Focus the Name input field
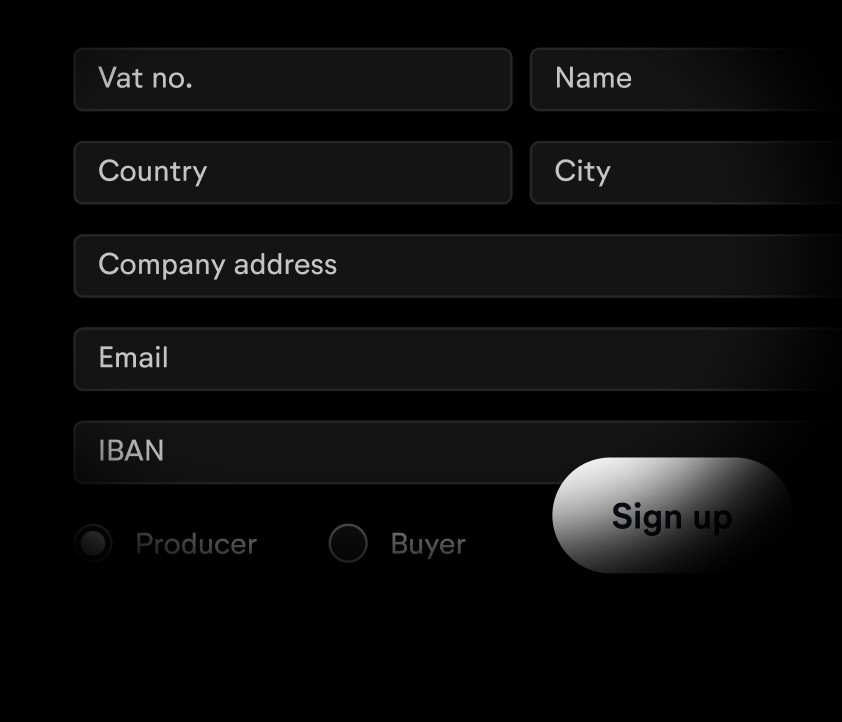 (x=686, y=79)
